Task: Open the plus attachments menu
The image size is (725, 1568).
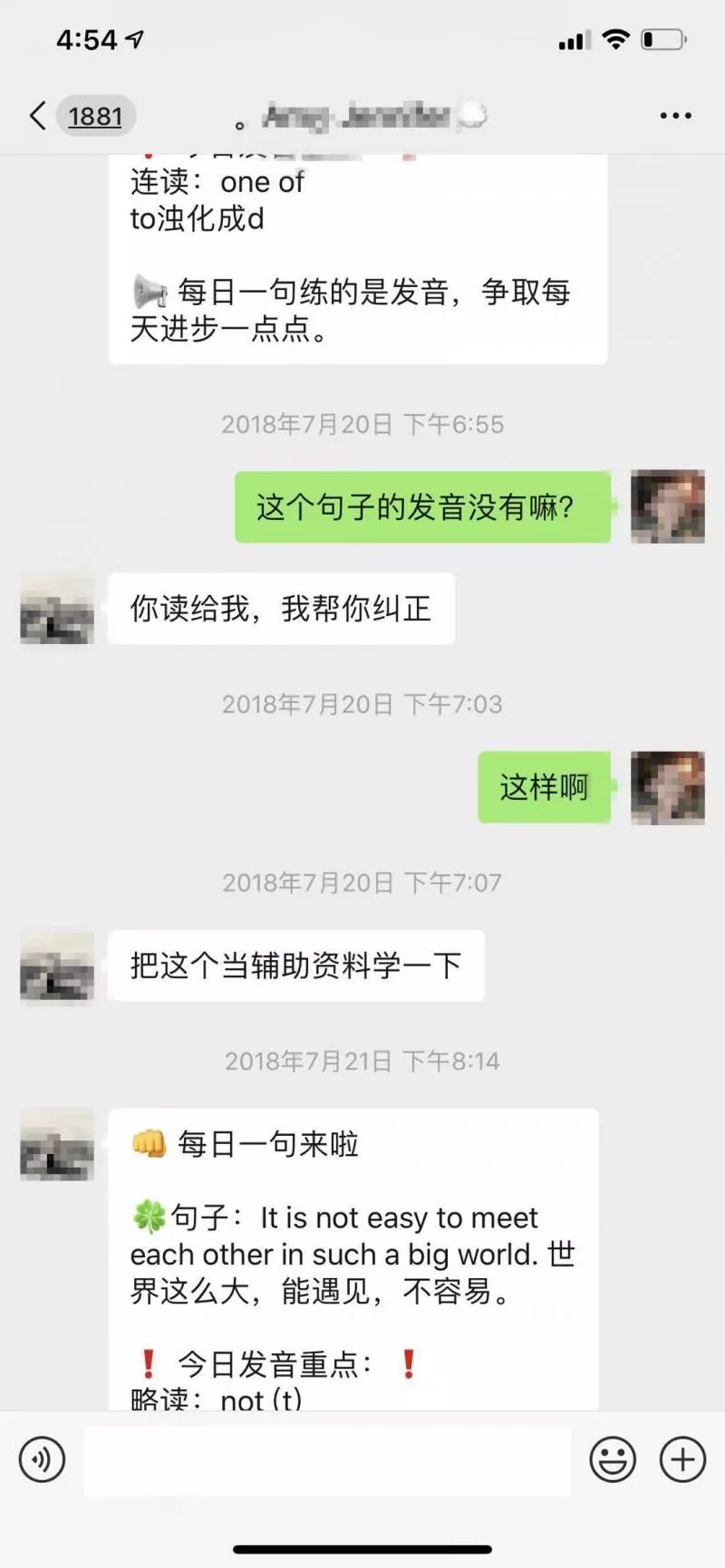Action: (681, 1459)
